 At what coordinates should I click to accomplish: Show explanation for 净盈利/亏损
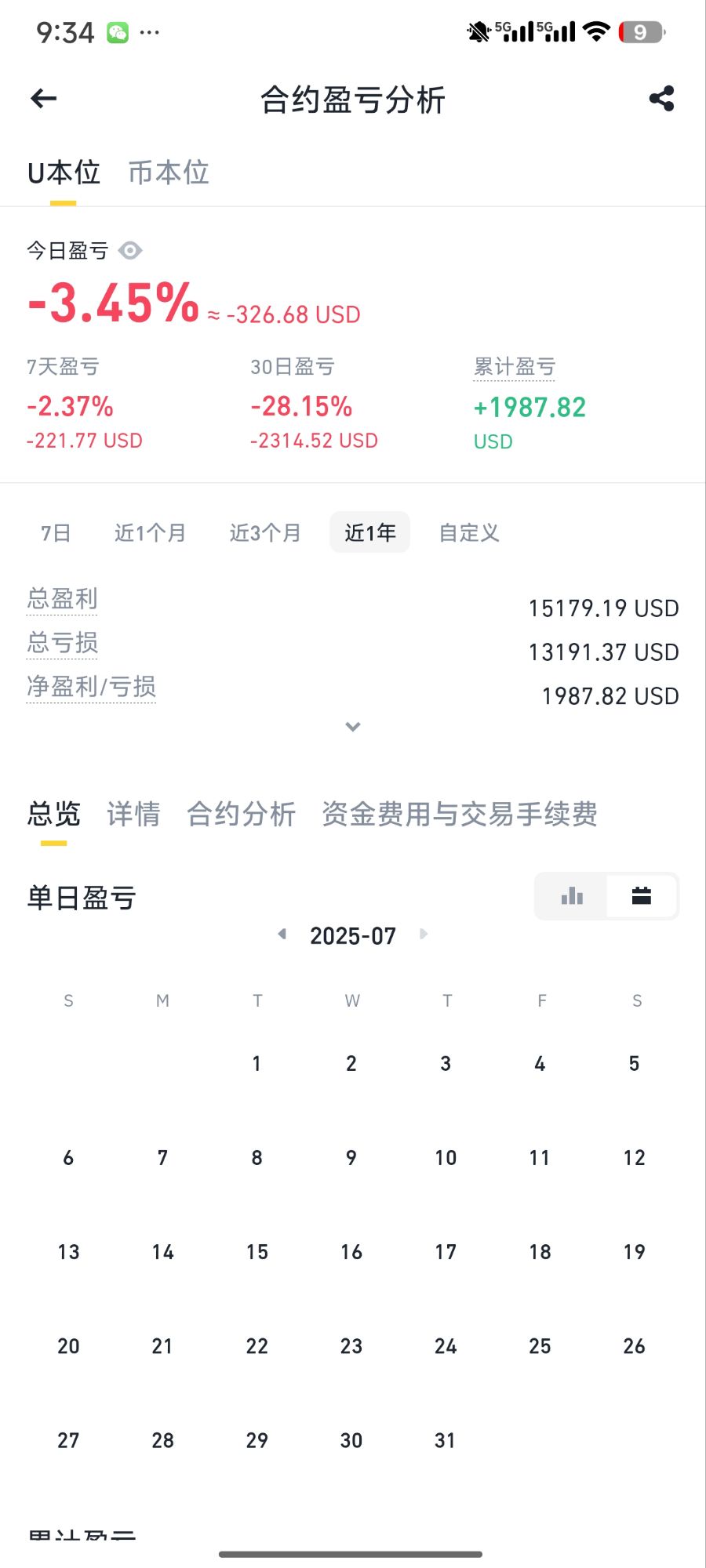click(91, 687)
